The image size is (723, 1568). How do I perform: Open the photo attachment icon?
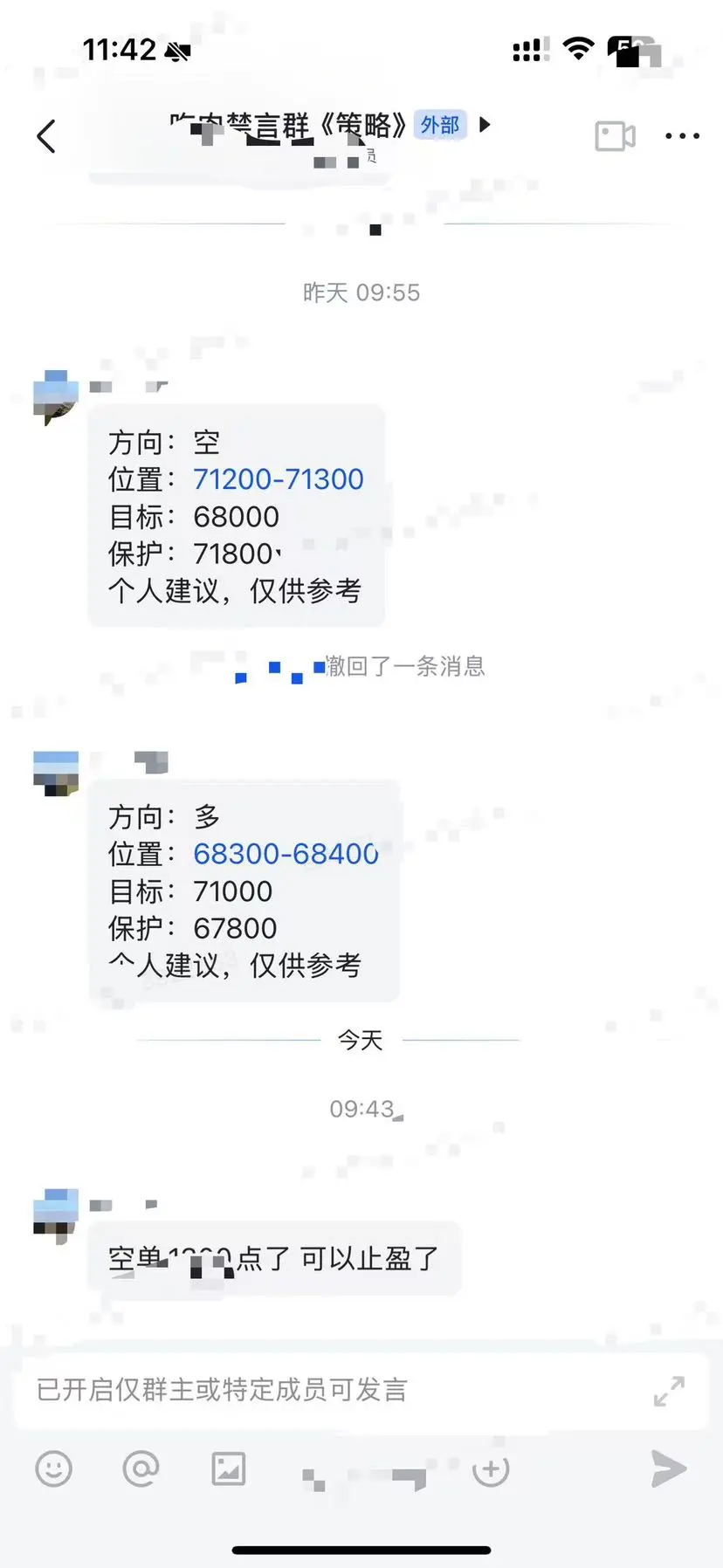pos(229,1469)
